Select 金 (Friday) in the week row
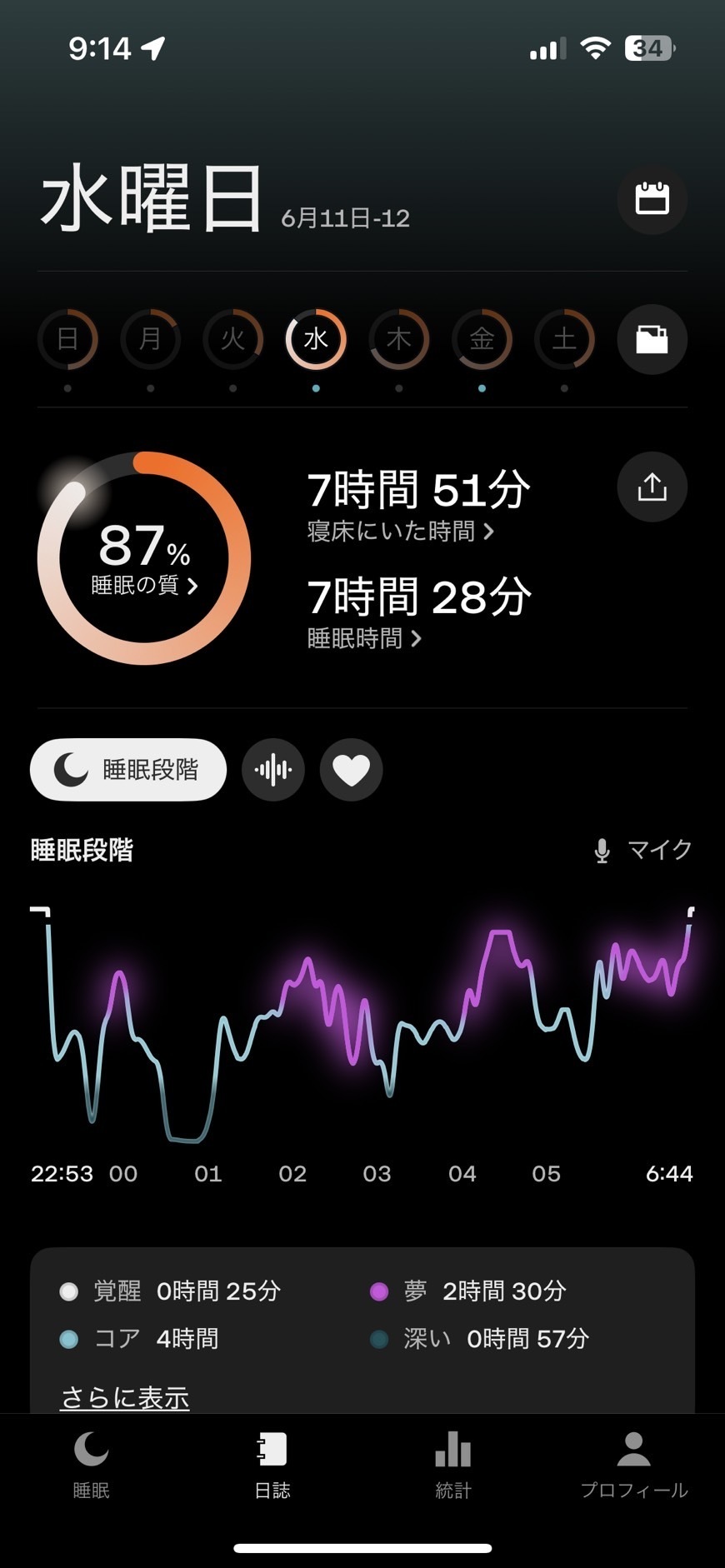Image resolution: width=725 pixels, height=1568 pixels. point(482,339)
